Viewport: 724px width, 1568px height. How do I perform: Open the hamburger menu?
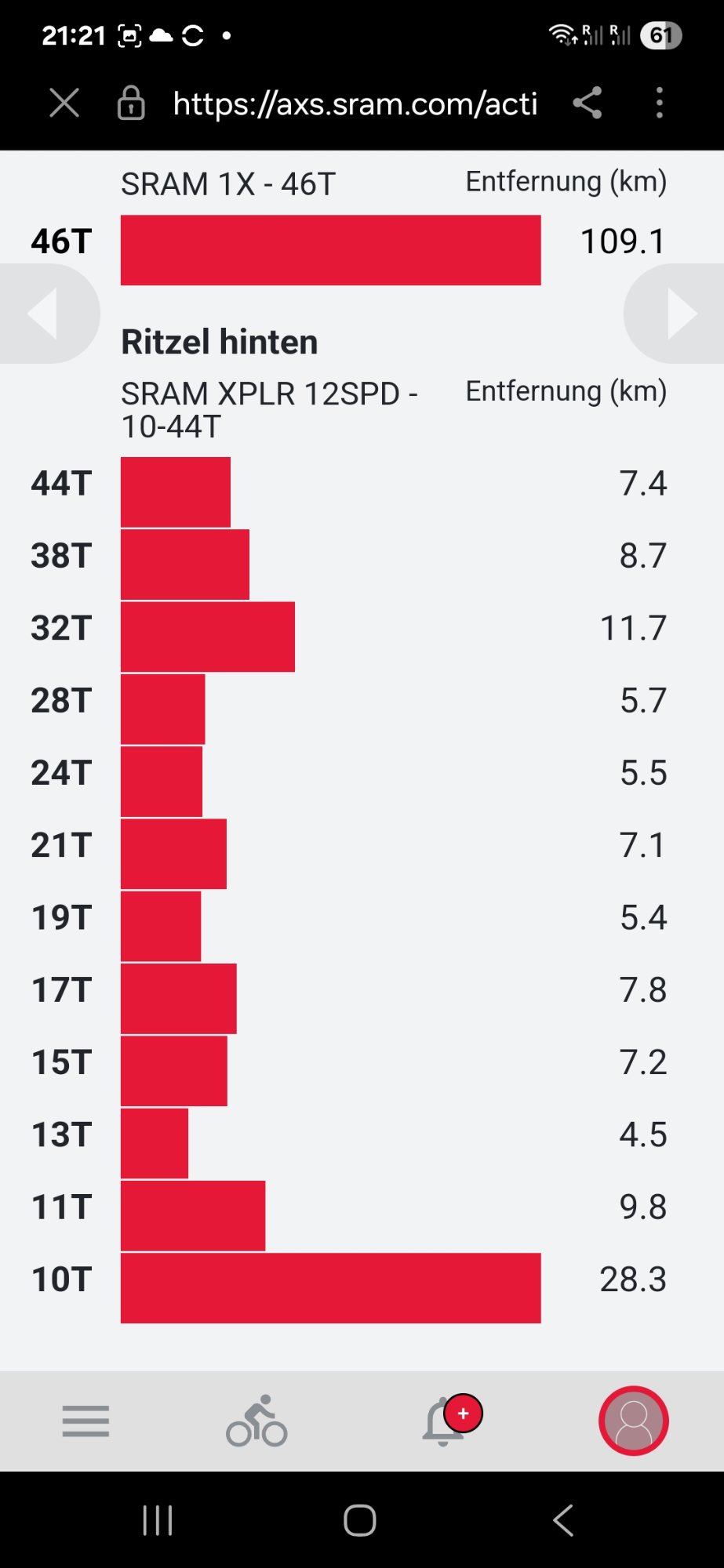(85, 1421)
